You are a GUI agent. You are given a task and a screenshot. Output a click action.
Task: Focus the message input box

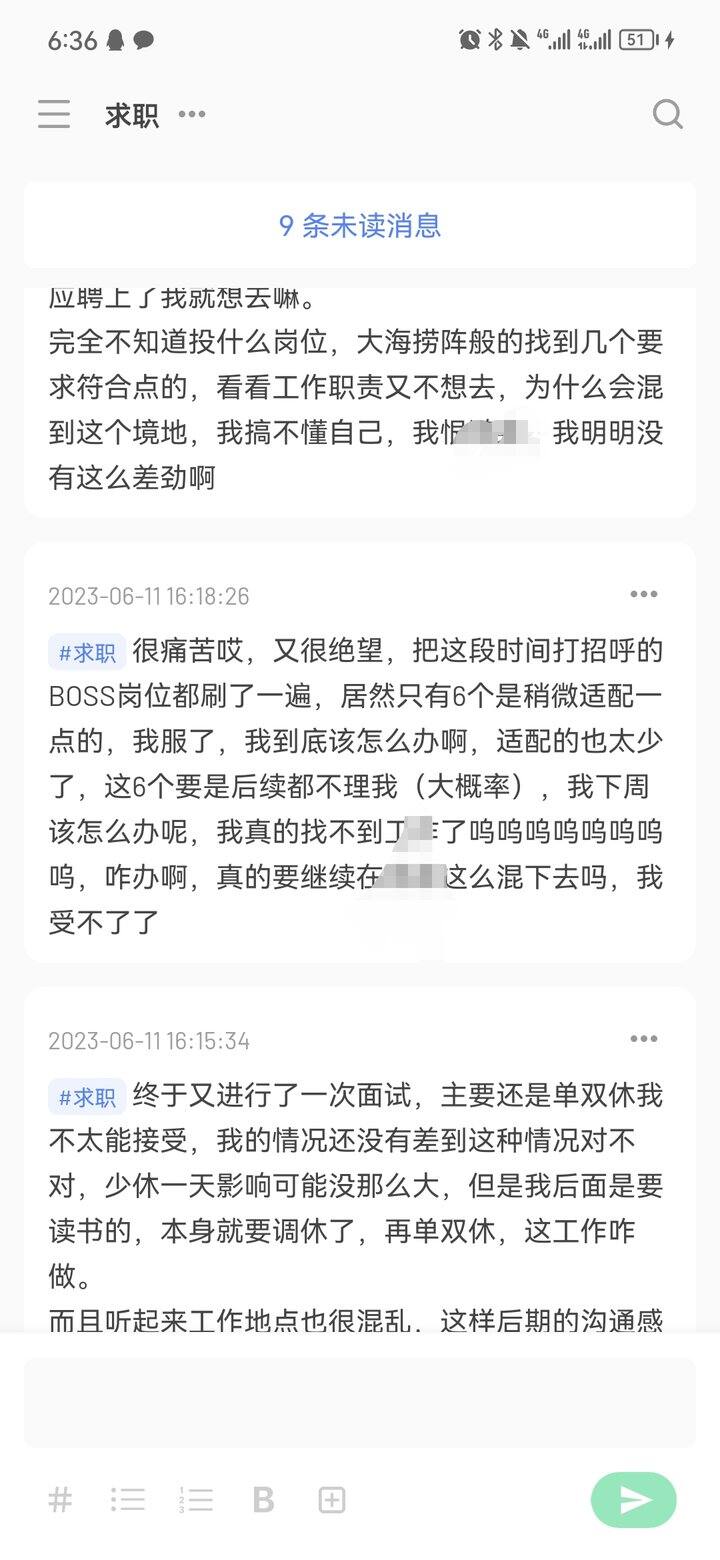[360, 1402]
